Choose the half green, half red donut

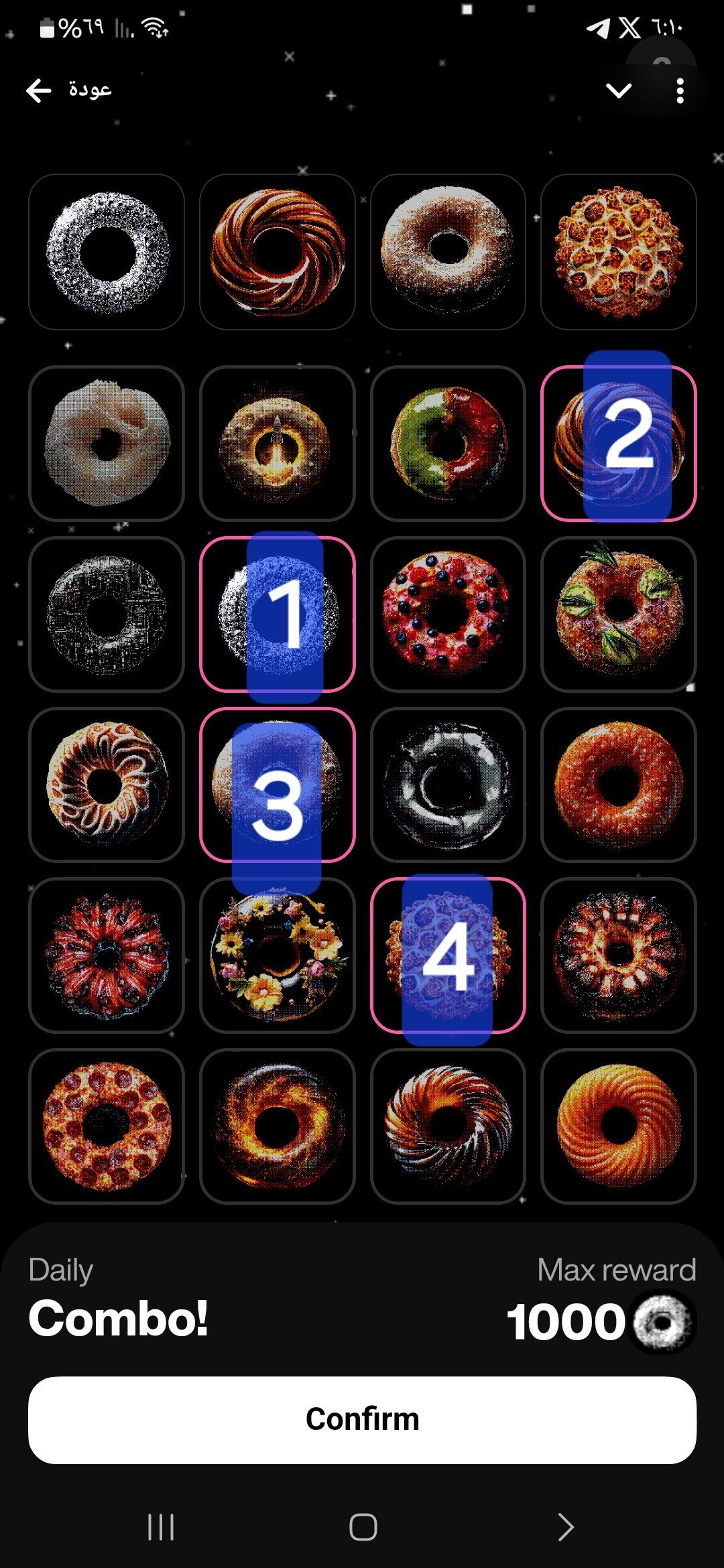(448, 443)
